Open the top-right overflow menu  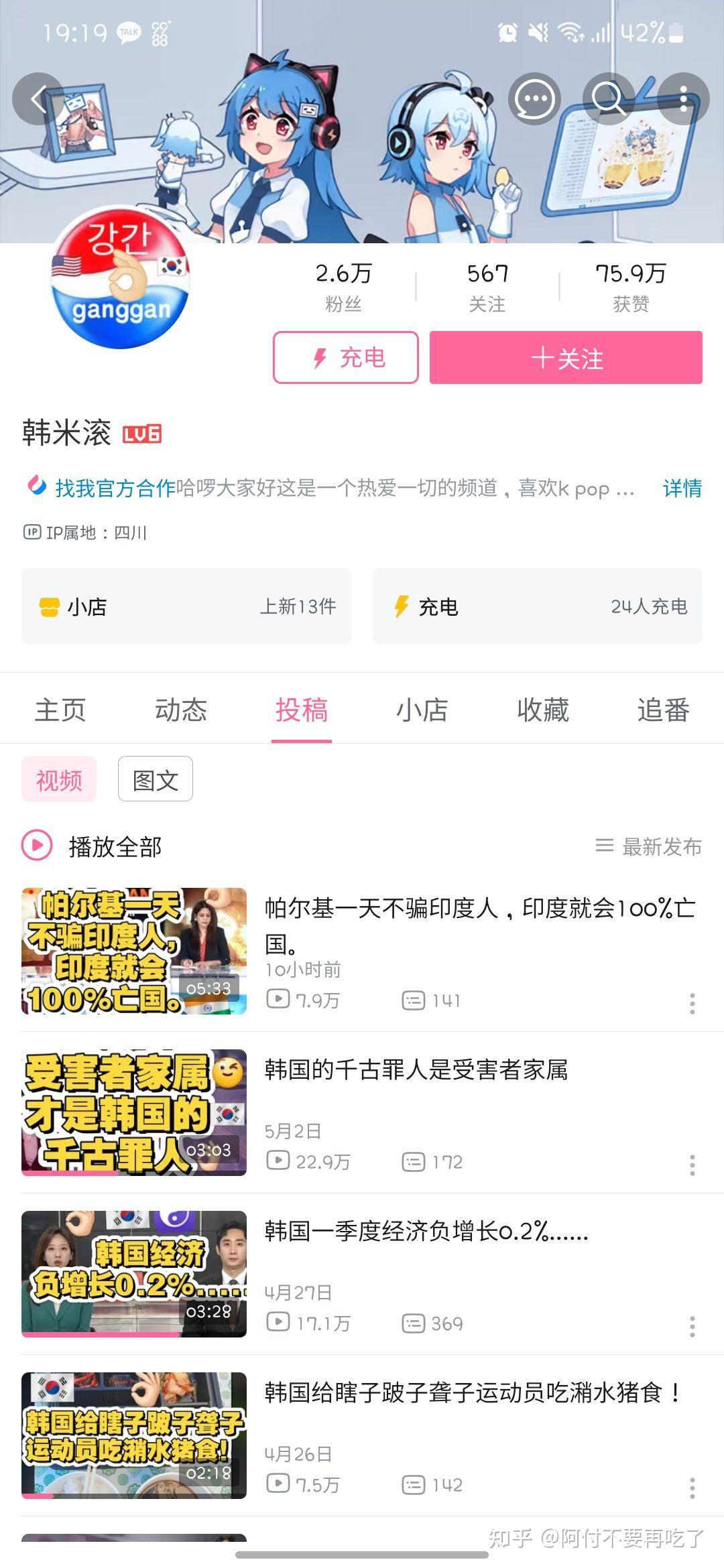[x=683, y=99]
